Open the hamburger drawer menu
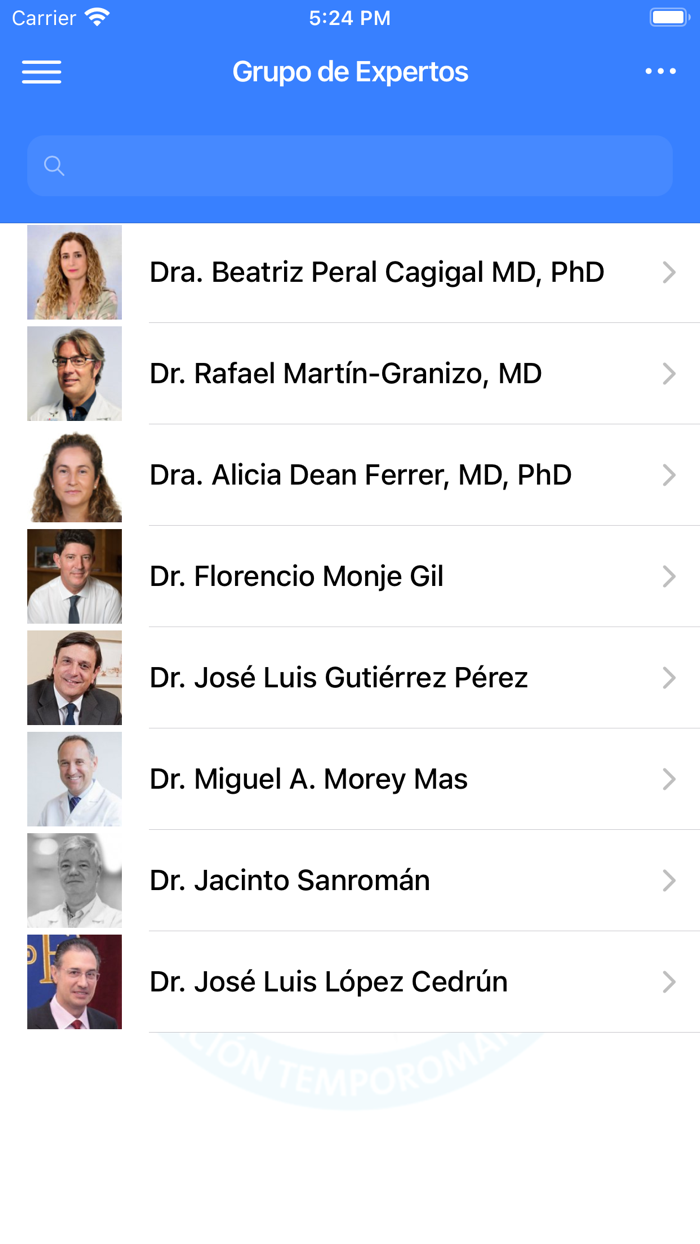The width and height of the screenshot is (700, 1244). pyautogui.click(x=41, y=72)
